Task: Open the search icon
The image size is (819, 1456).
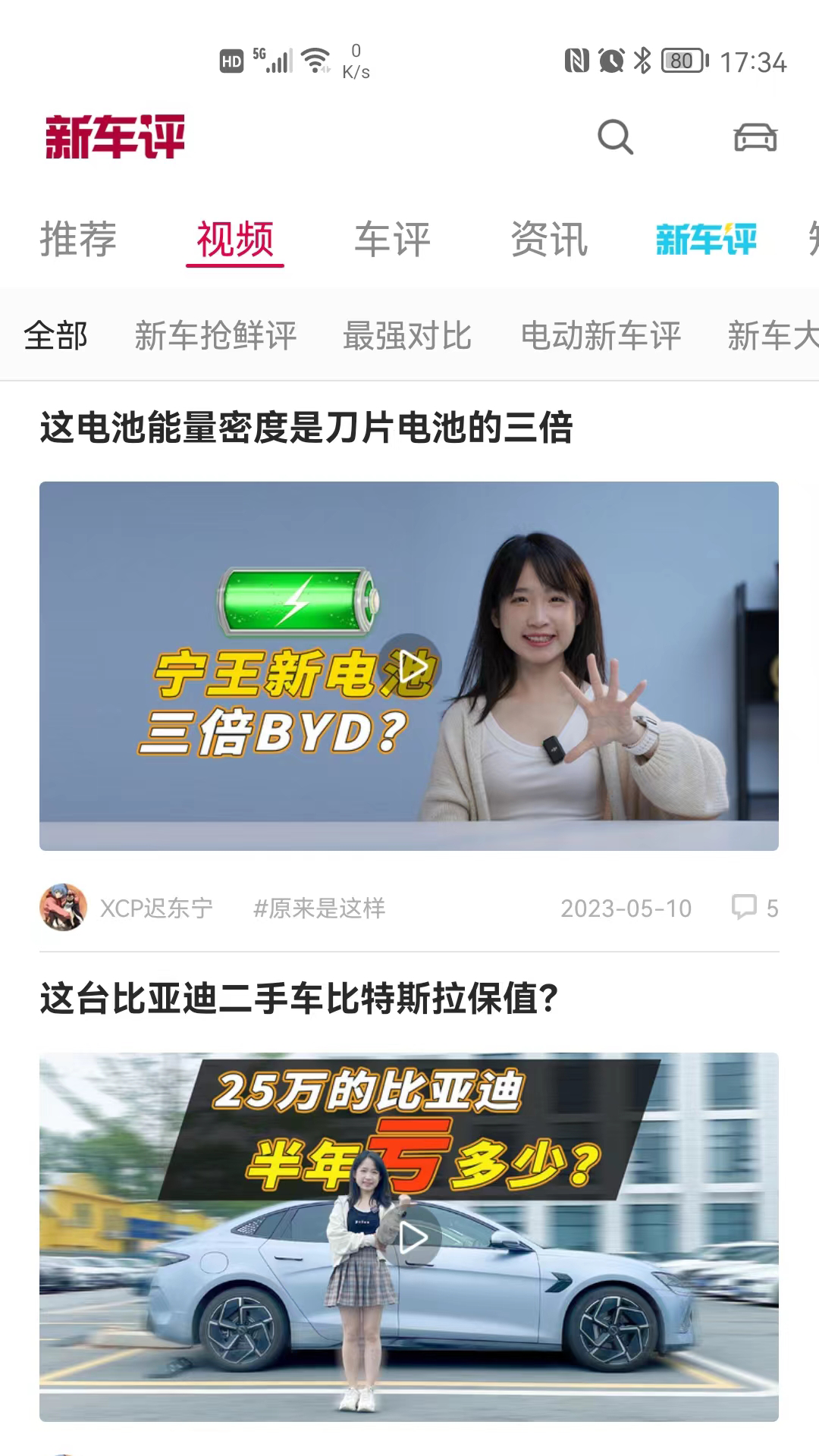Action: [616, 139]
